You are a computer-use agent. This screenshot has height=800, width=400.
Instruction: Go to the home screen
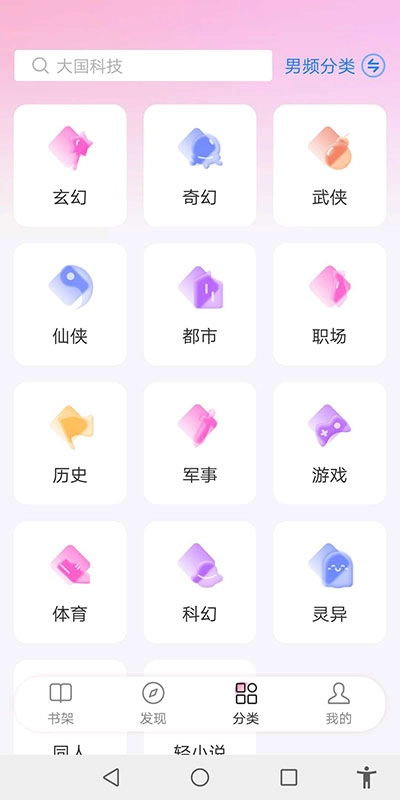pos(200,778)
